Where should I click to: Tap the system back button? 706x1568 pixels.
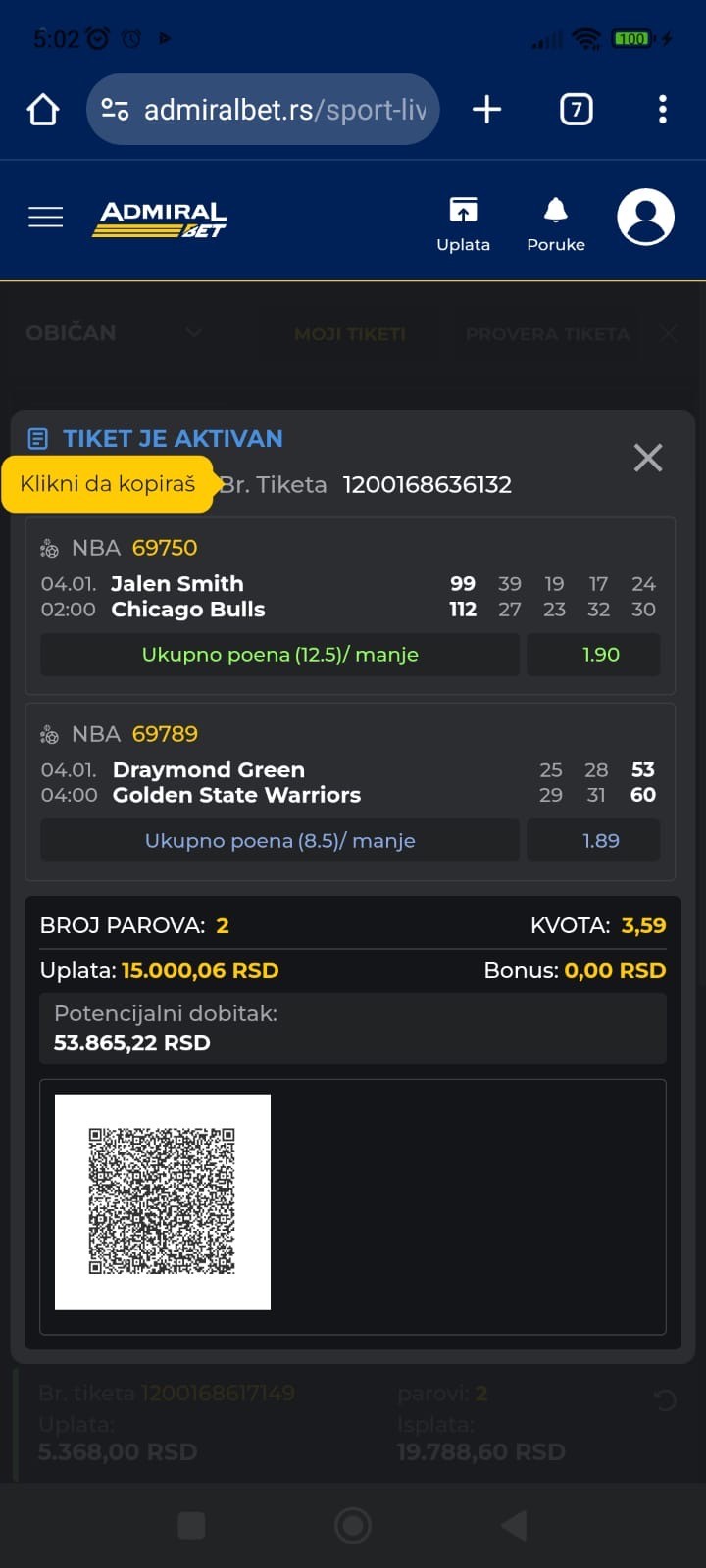pyautogui.click(x=514, y=1525)
